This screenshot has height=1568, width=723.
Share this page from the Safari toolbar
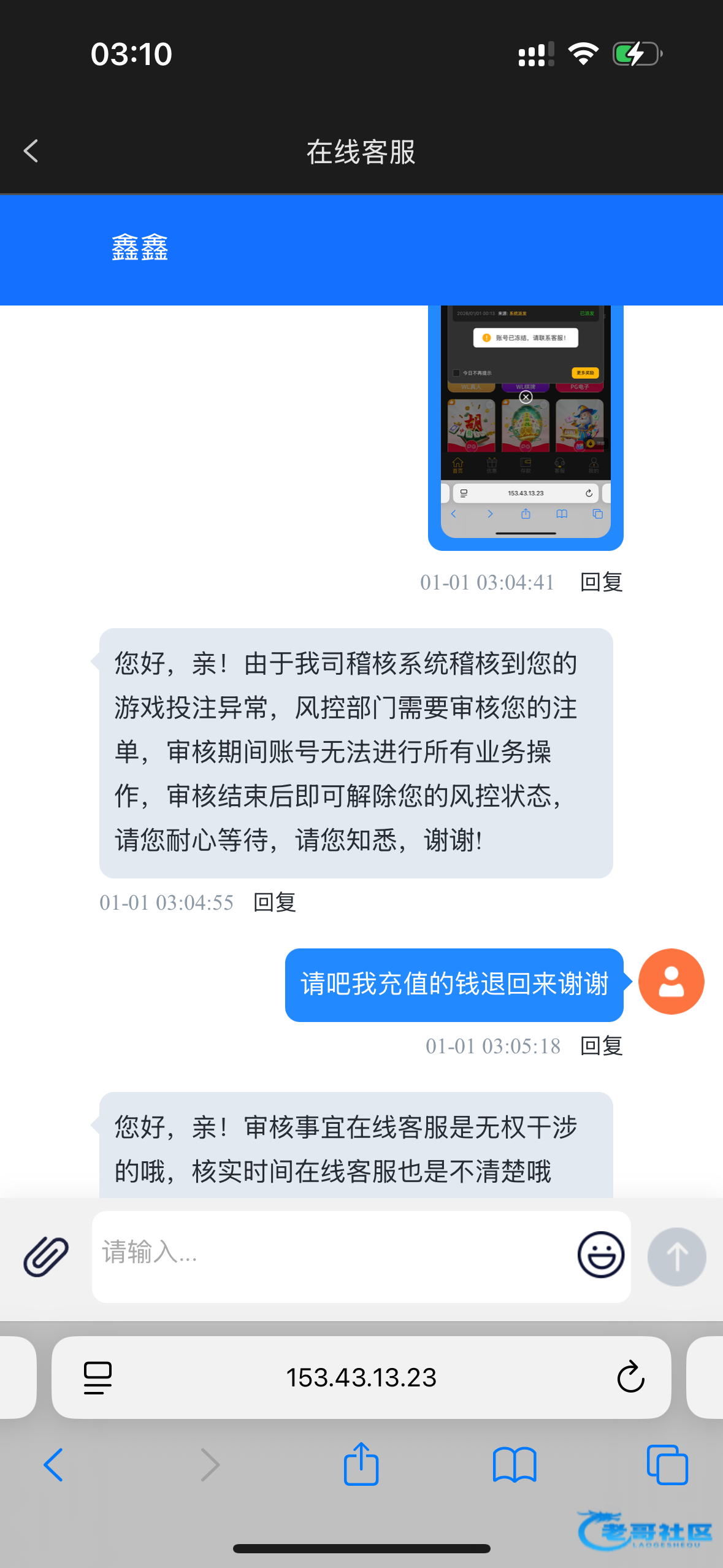point(361,1465)
